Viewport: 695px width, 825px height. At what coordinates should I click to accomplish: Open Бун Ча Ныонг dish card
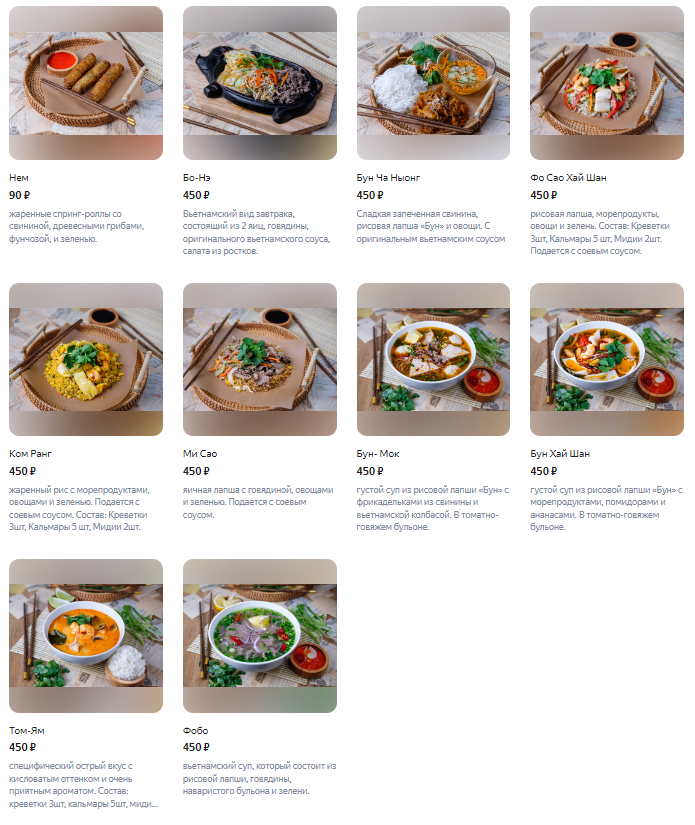click(433, 83)
